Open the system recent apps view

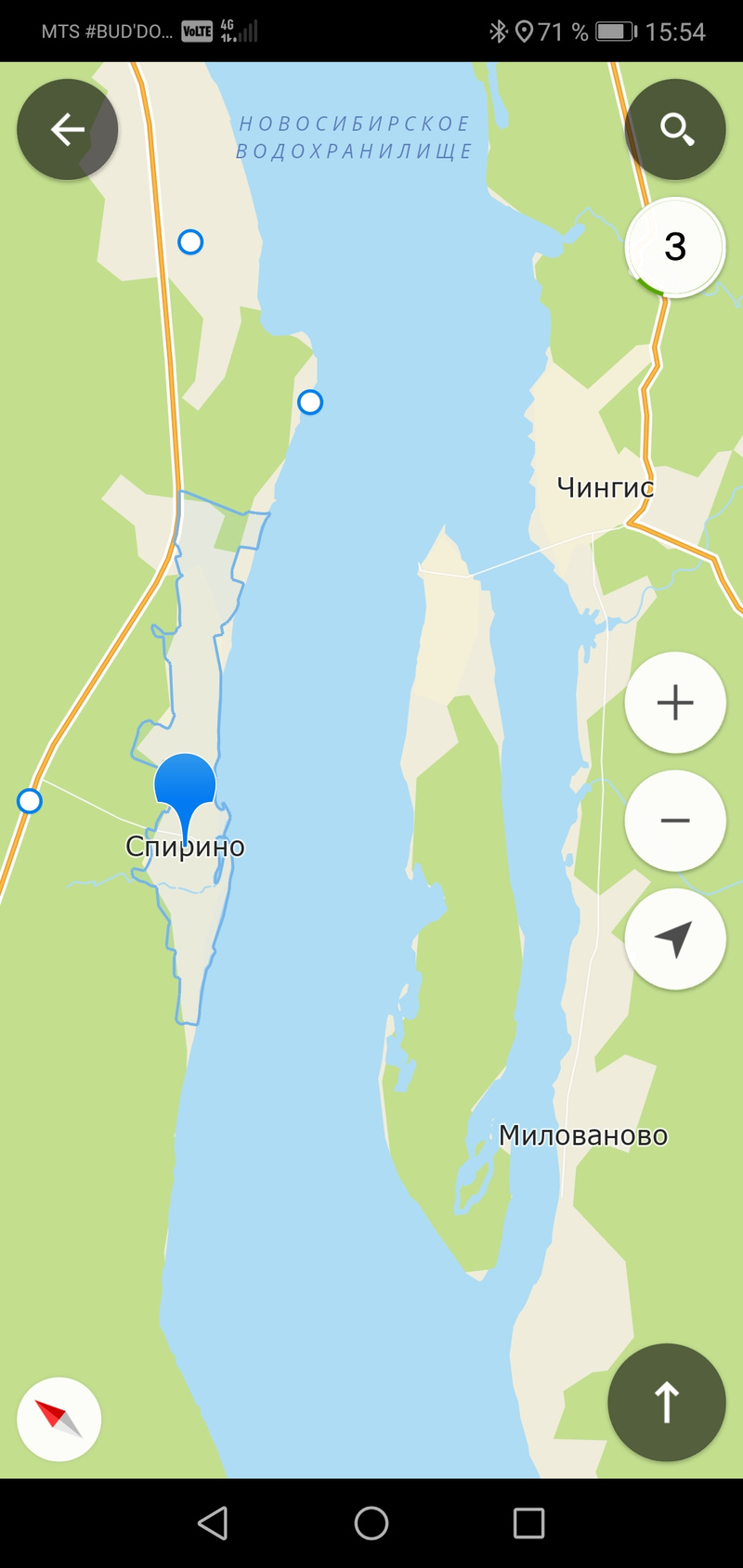click(x=528, y=1523)
